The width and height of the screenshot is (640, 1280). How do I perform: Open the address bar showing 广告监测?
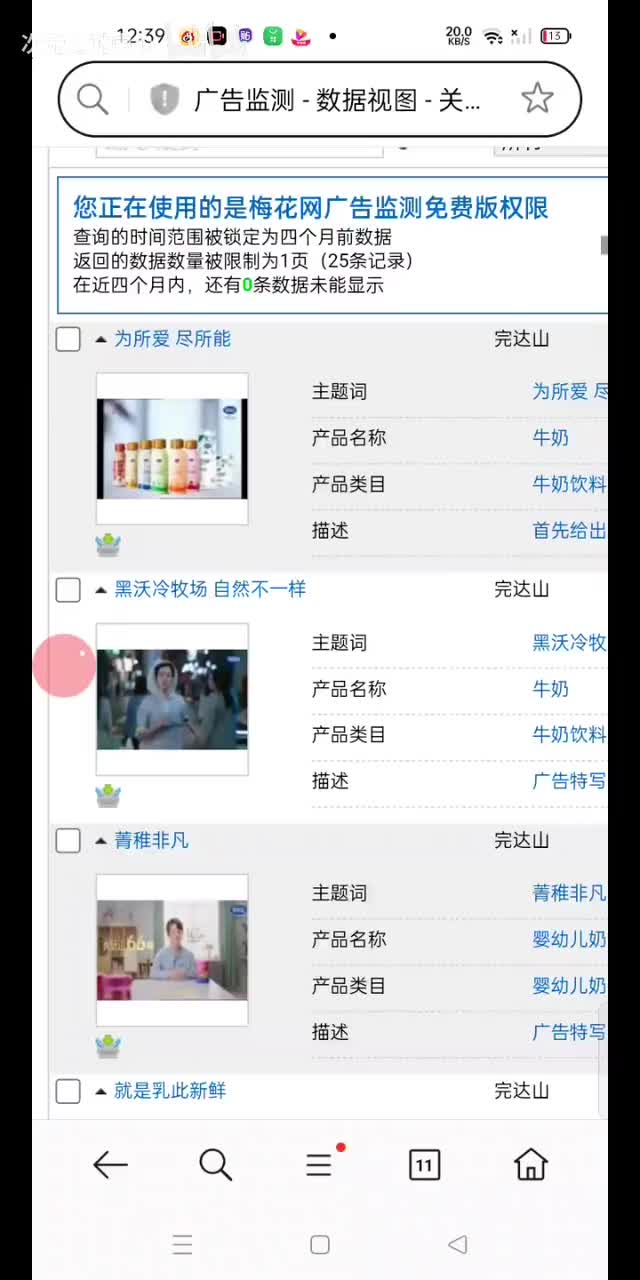(336, 100)
